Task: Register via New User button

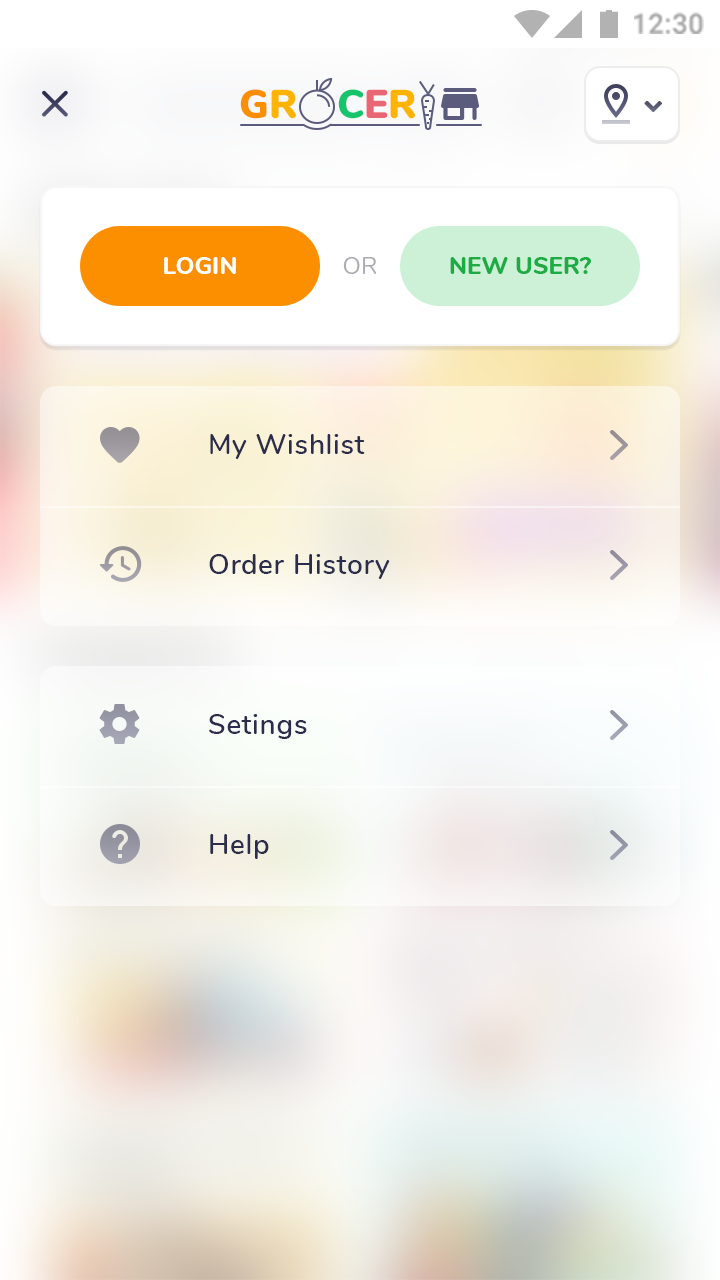Action: tap(520, 266)
